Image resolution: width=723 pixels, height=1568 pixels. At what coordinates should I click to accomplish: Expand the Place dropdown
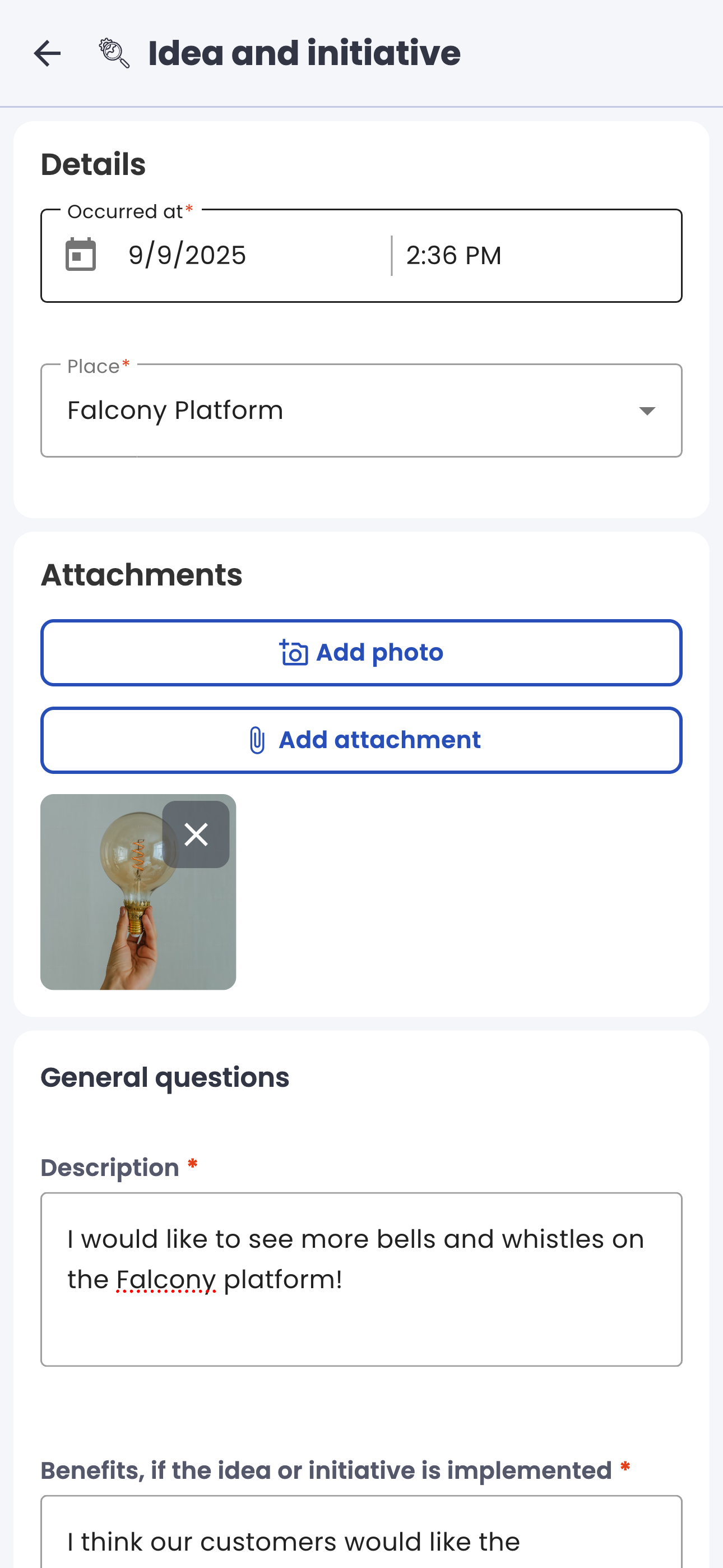click(x=361, y=411)
